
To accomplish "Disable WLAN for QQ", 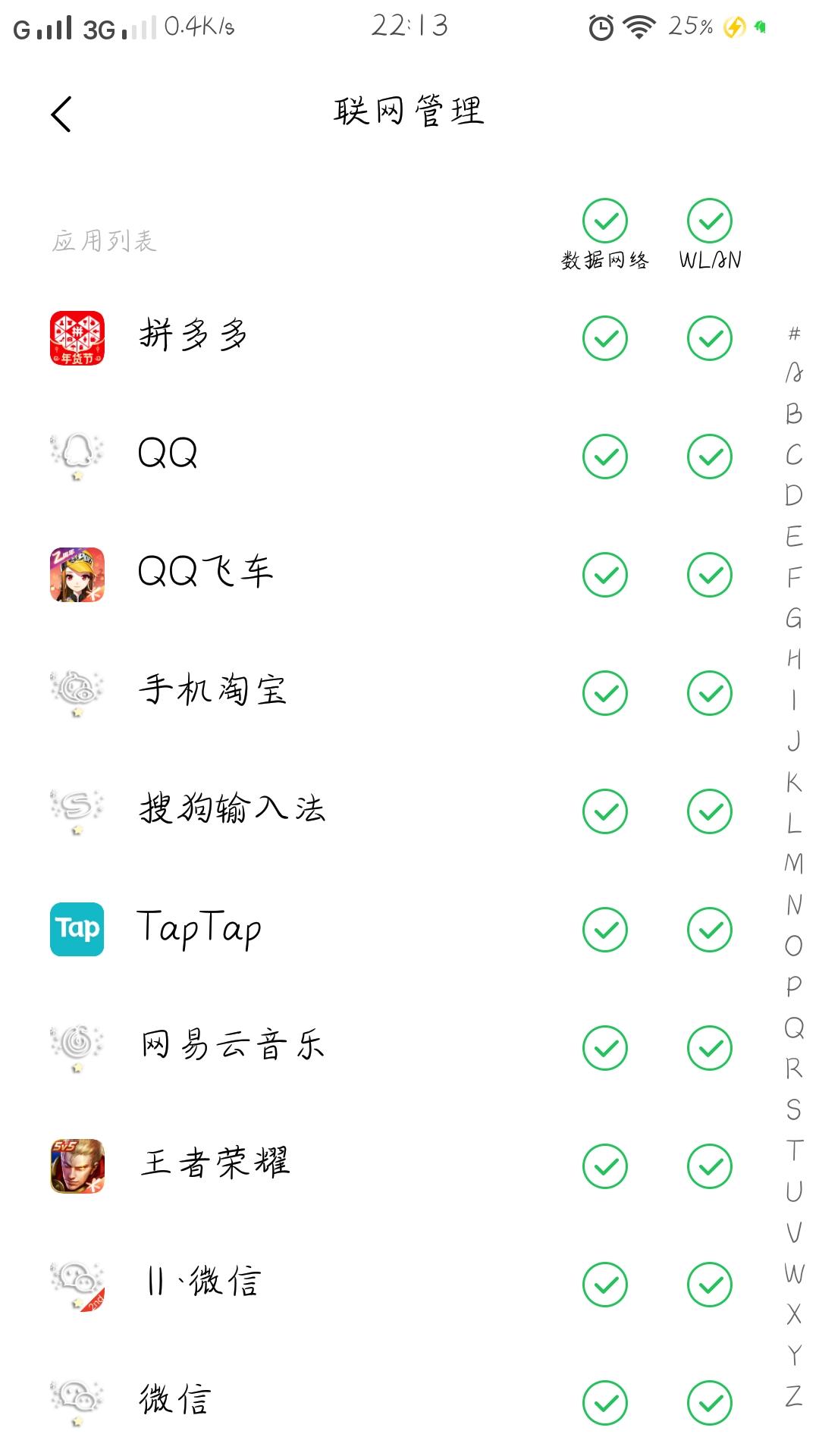I will [709, 457].
